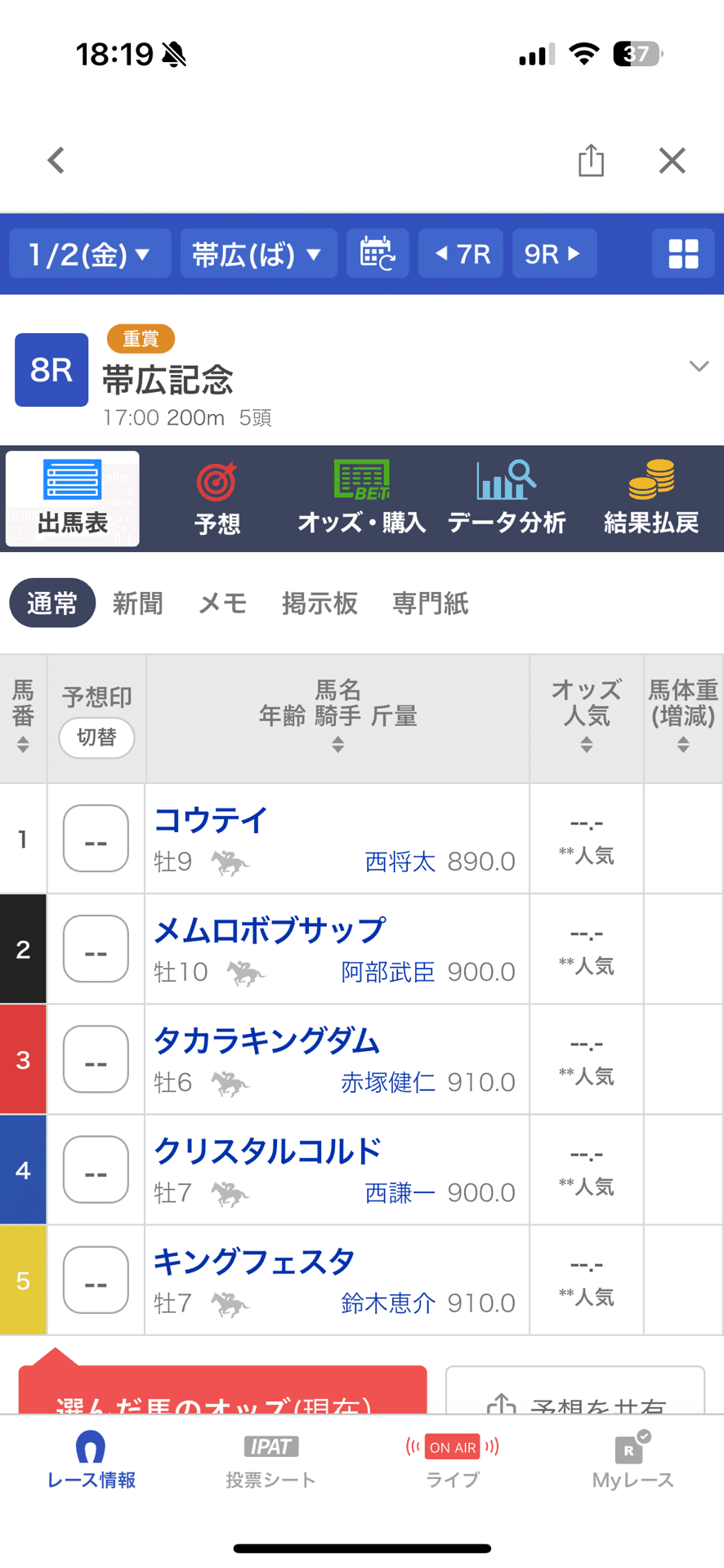Switch to the データ分析 tab
Viewport: 724px width, 1568px height.
[x=507, y=499]
